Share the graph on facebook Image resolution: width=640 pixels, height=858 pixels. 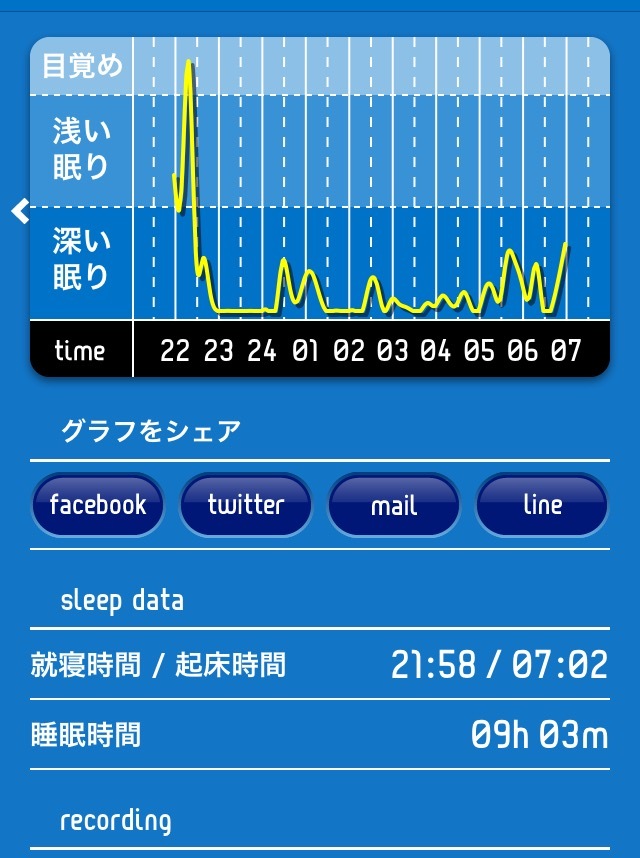97,505
